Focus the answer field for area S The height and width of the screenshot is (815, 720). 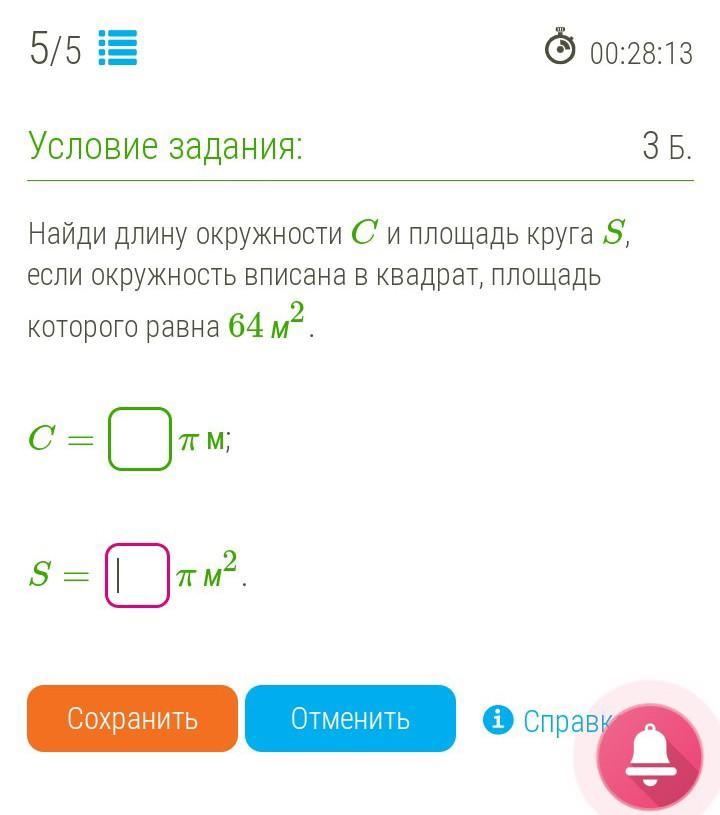point(138,575)
